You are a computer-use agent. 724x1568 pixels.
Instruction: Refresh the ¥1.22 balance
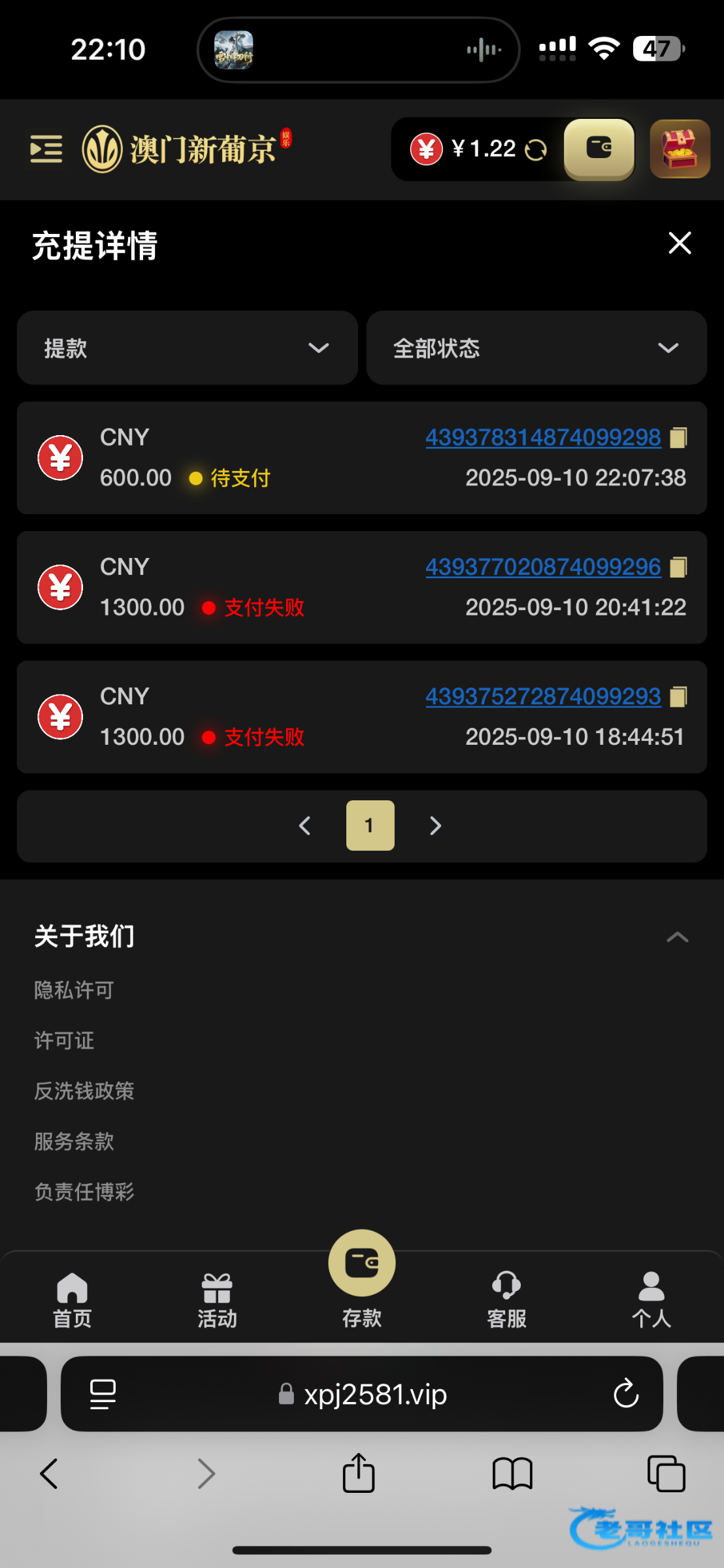(x=536, y=150)
